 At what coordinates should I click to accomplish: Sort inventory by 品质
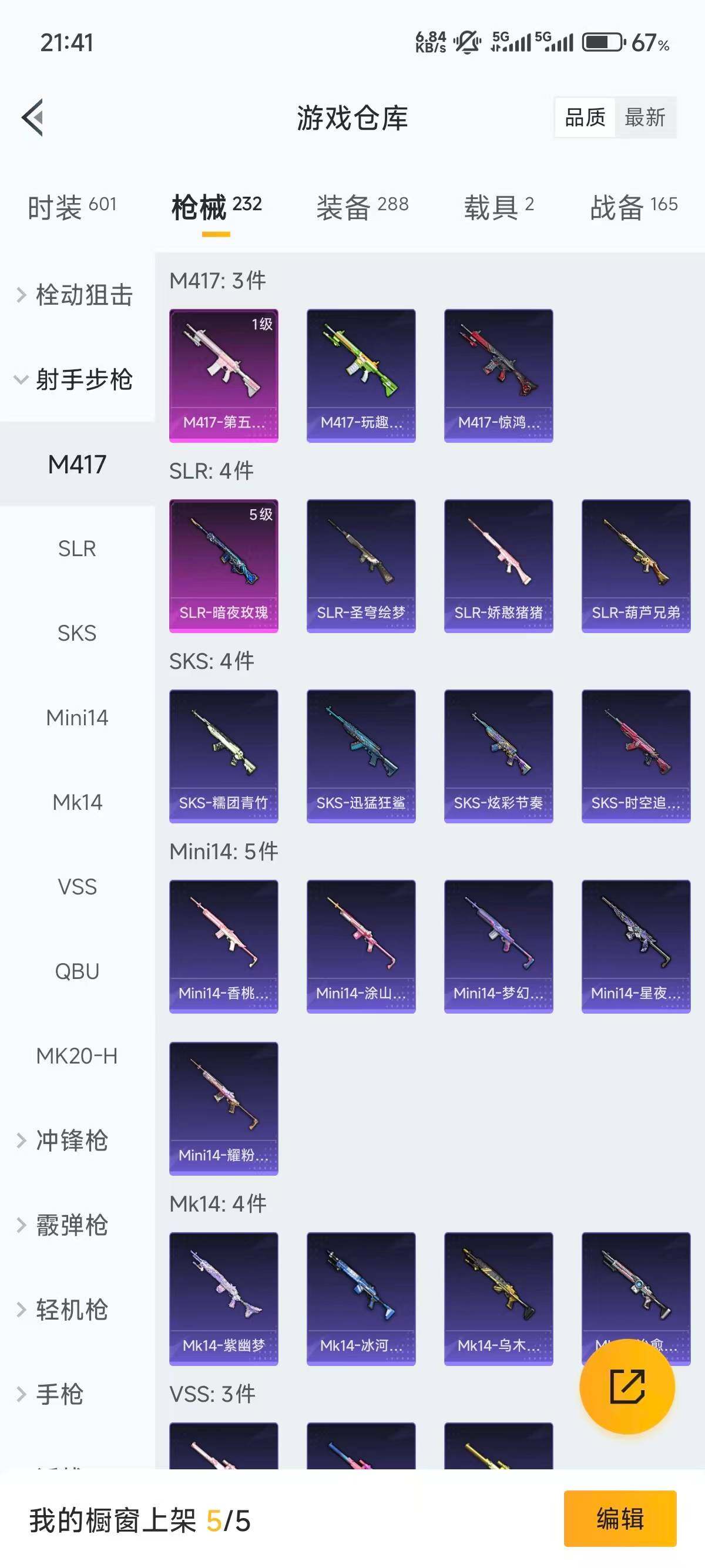click(585, 117)
